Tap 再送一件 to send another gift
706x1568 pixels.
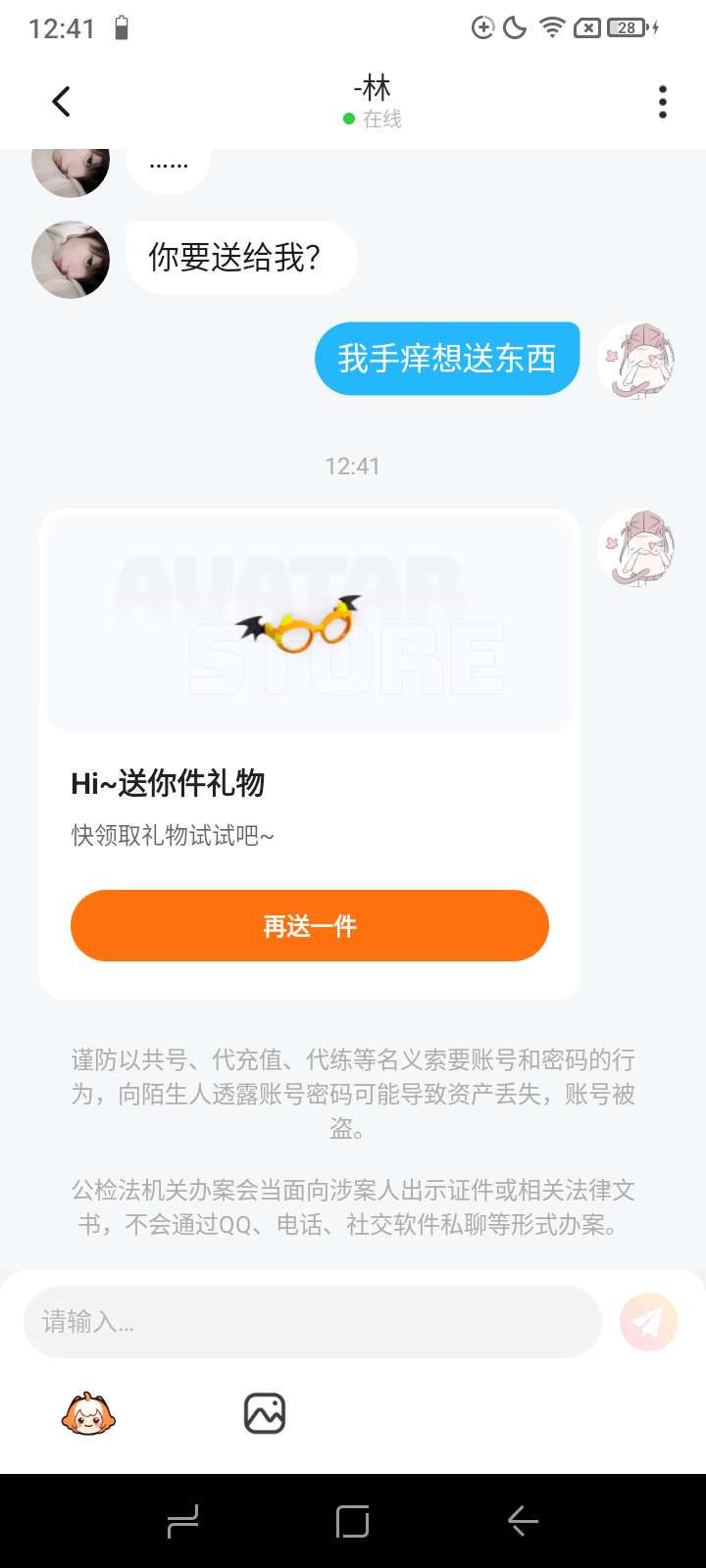310,926
